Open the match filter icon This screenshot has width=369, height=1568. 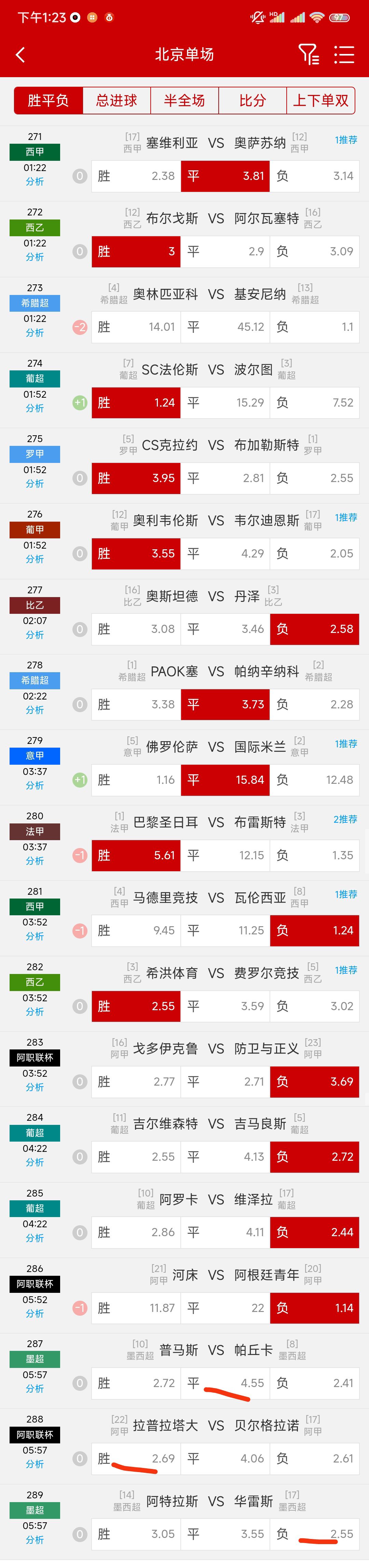(x=308, y=55)
